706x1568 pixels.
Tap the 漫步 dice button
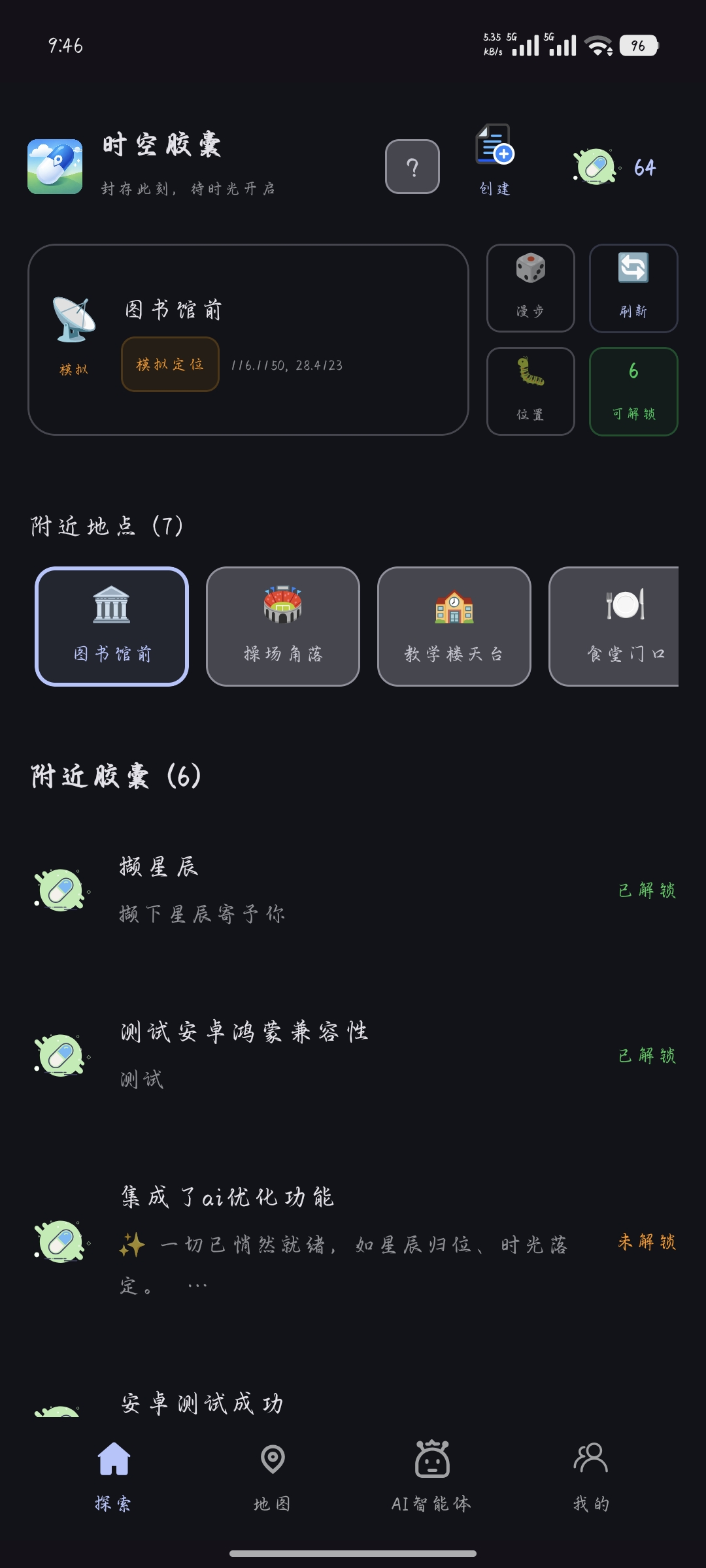[x=530, y=288]
